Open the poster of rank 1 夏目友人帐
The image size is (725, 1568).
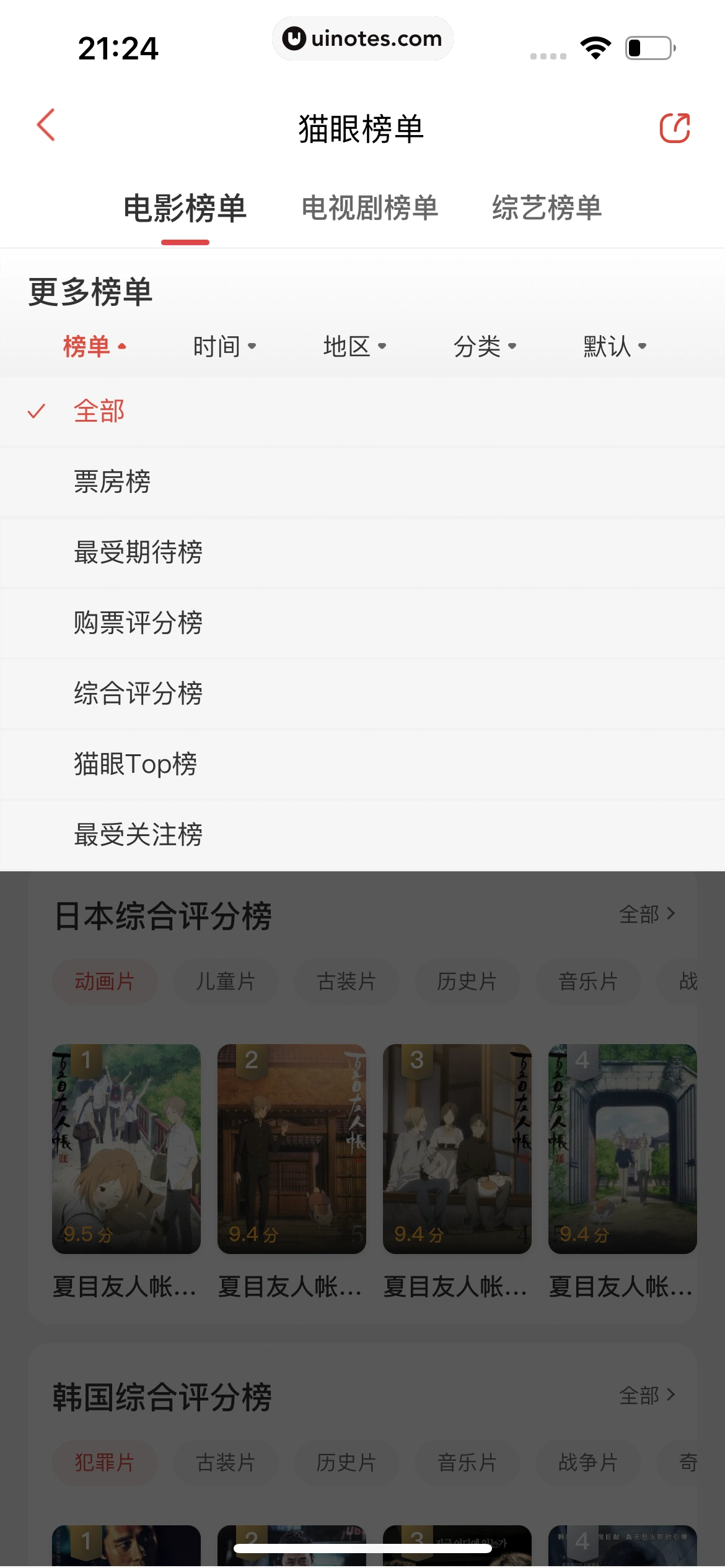coord(126,1149)
